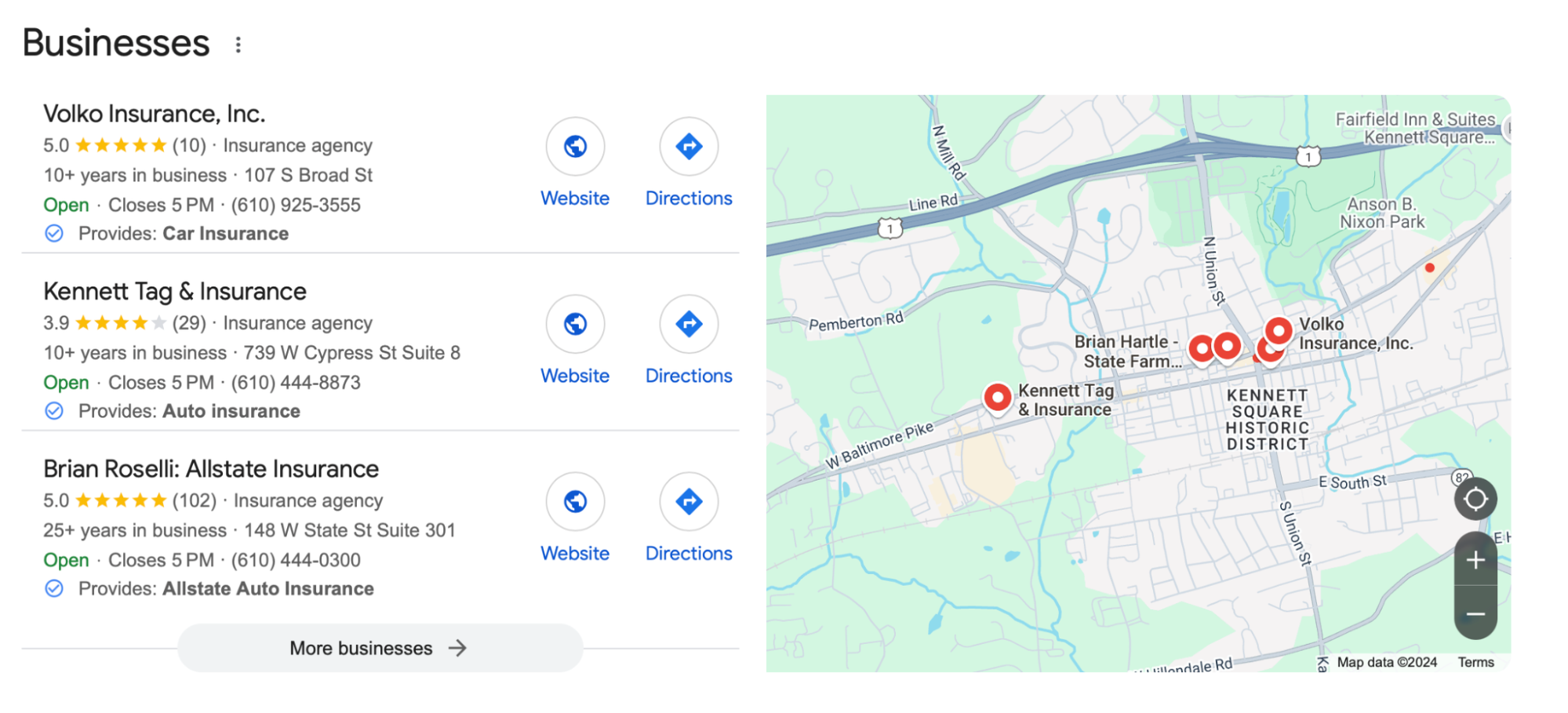Select the Volko Insurance map pin

1279,331
